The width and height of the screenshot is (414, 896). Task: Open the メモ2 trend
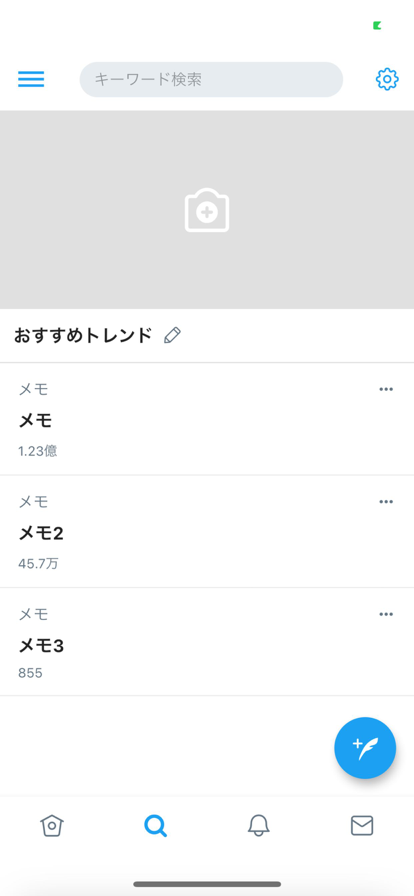coord(207,531)
